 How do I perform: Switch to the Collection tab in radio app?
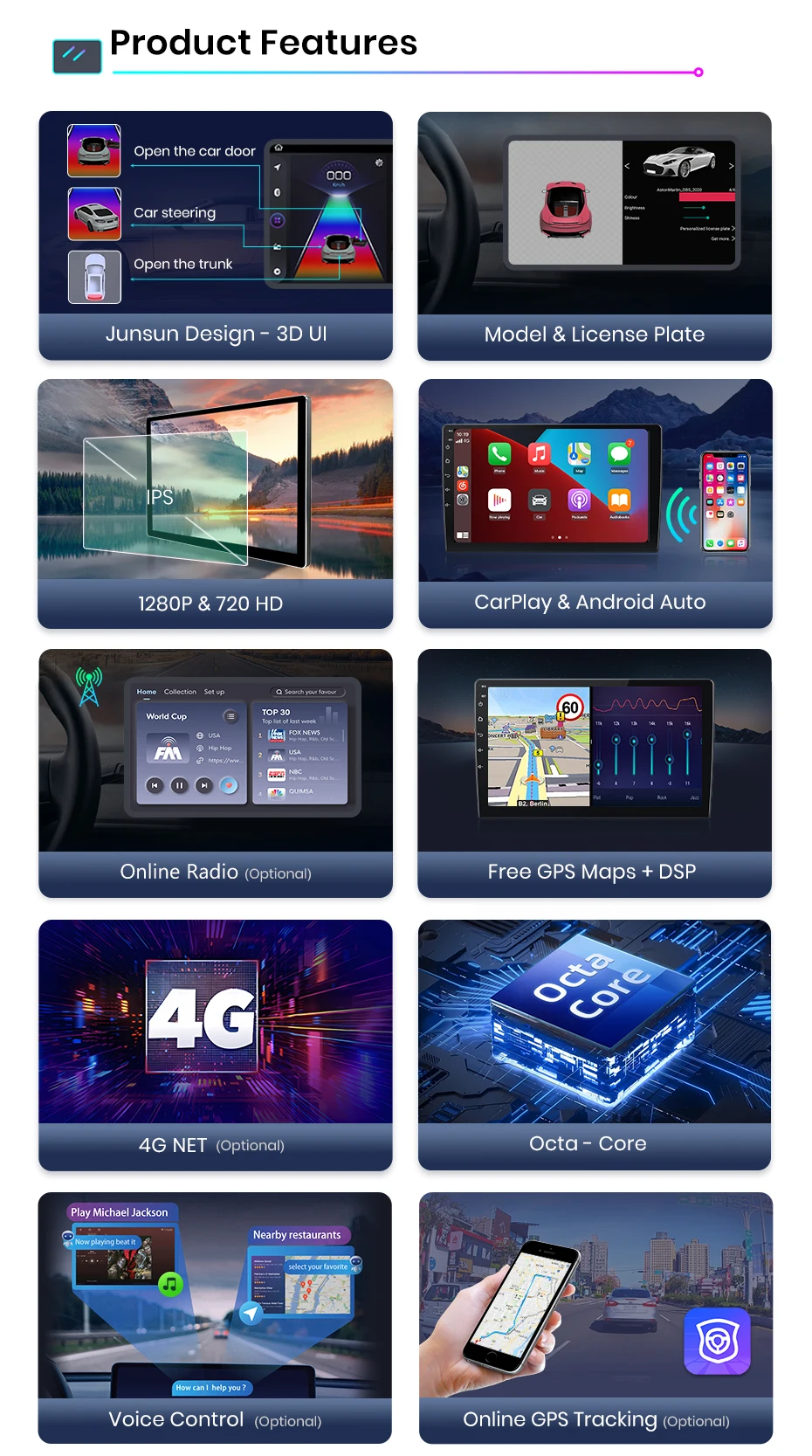(x=181, y=692)
